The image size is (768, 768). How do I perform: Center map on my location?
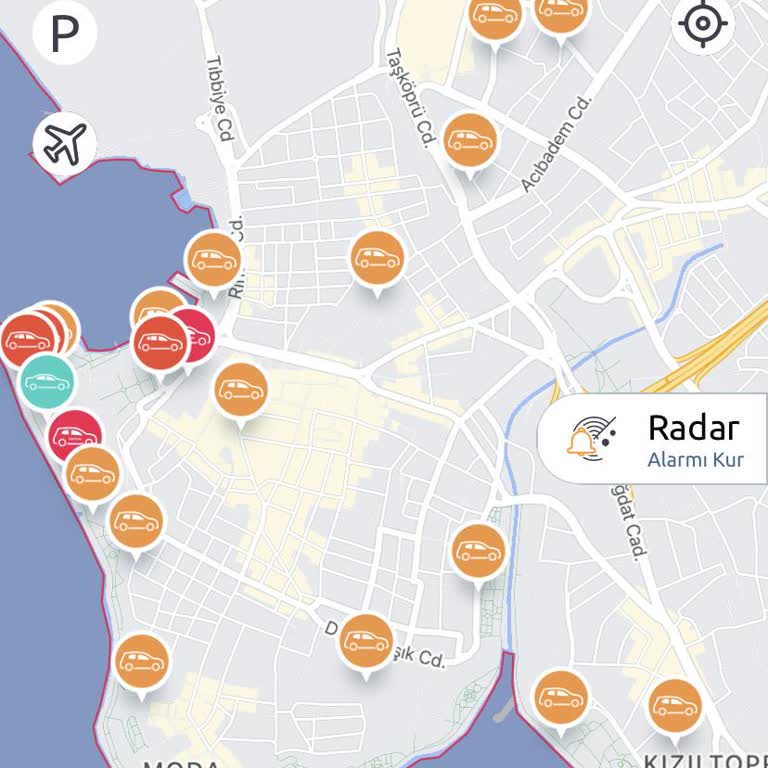[x=703, y=23]
